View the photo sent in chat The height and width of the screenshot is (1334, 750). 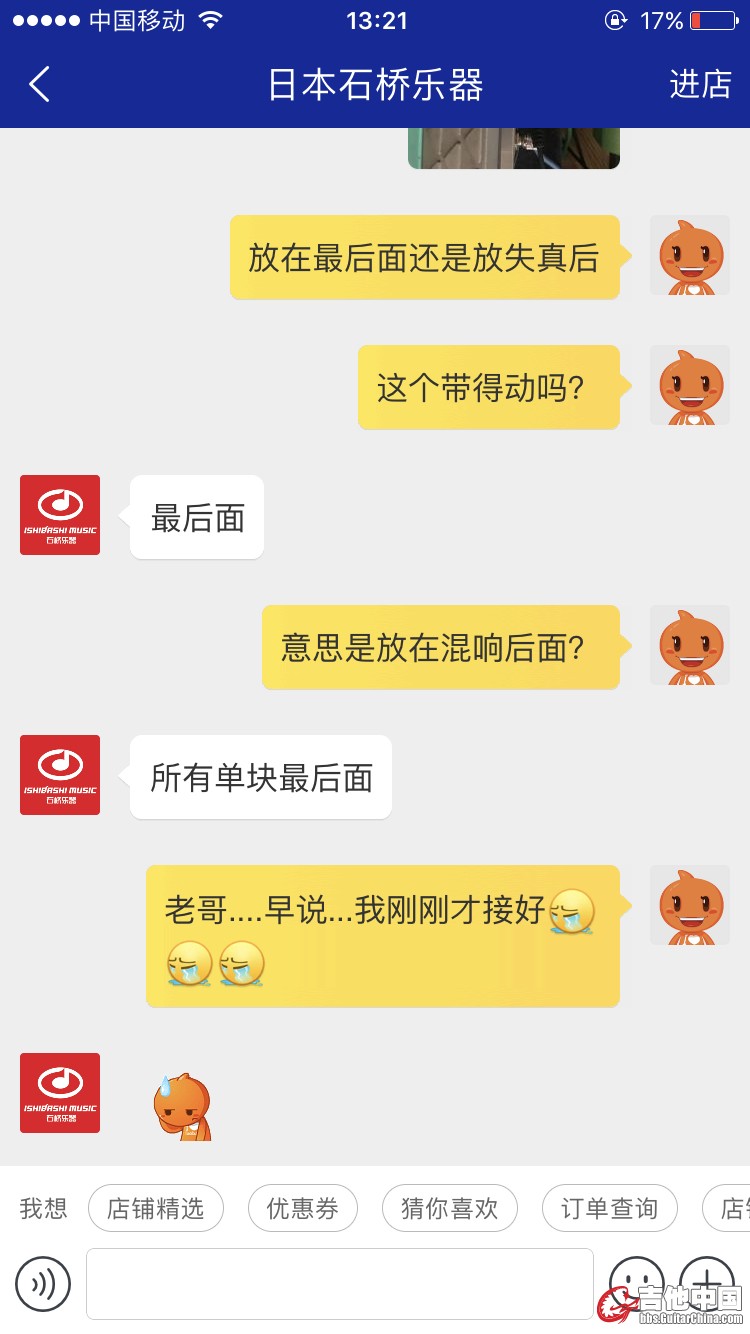click(513, 148)
